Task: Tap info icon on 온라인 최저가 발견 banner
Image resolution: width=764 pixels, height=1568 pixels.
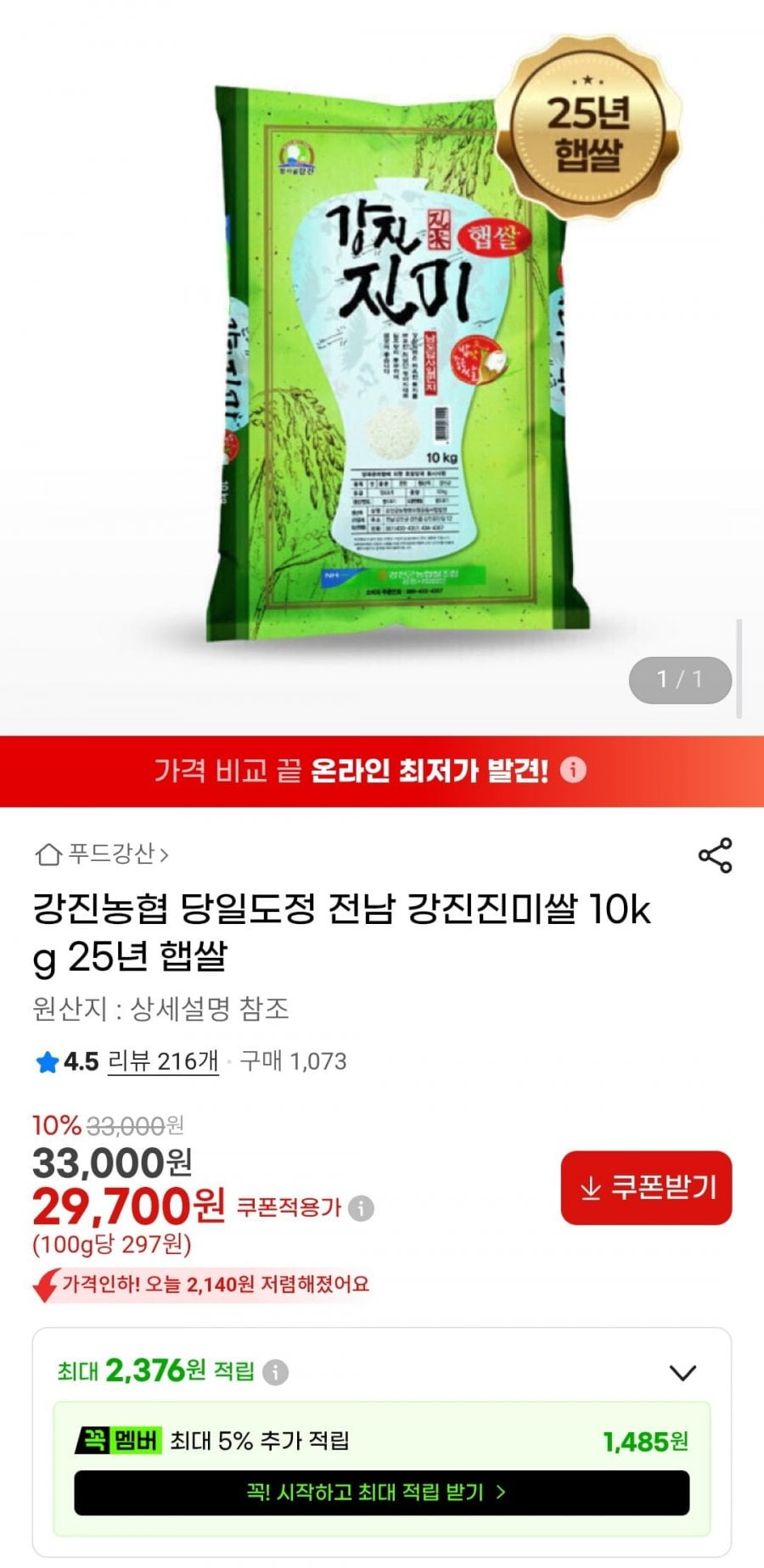Action: pos(574,770)
